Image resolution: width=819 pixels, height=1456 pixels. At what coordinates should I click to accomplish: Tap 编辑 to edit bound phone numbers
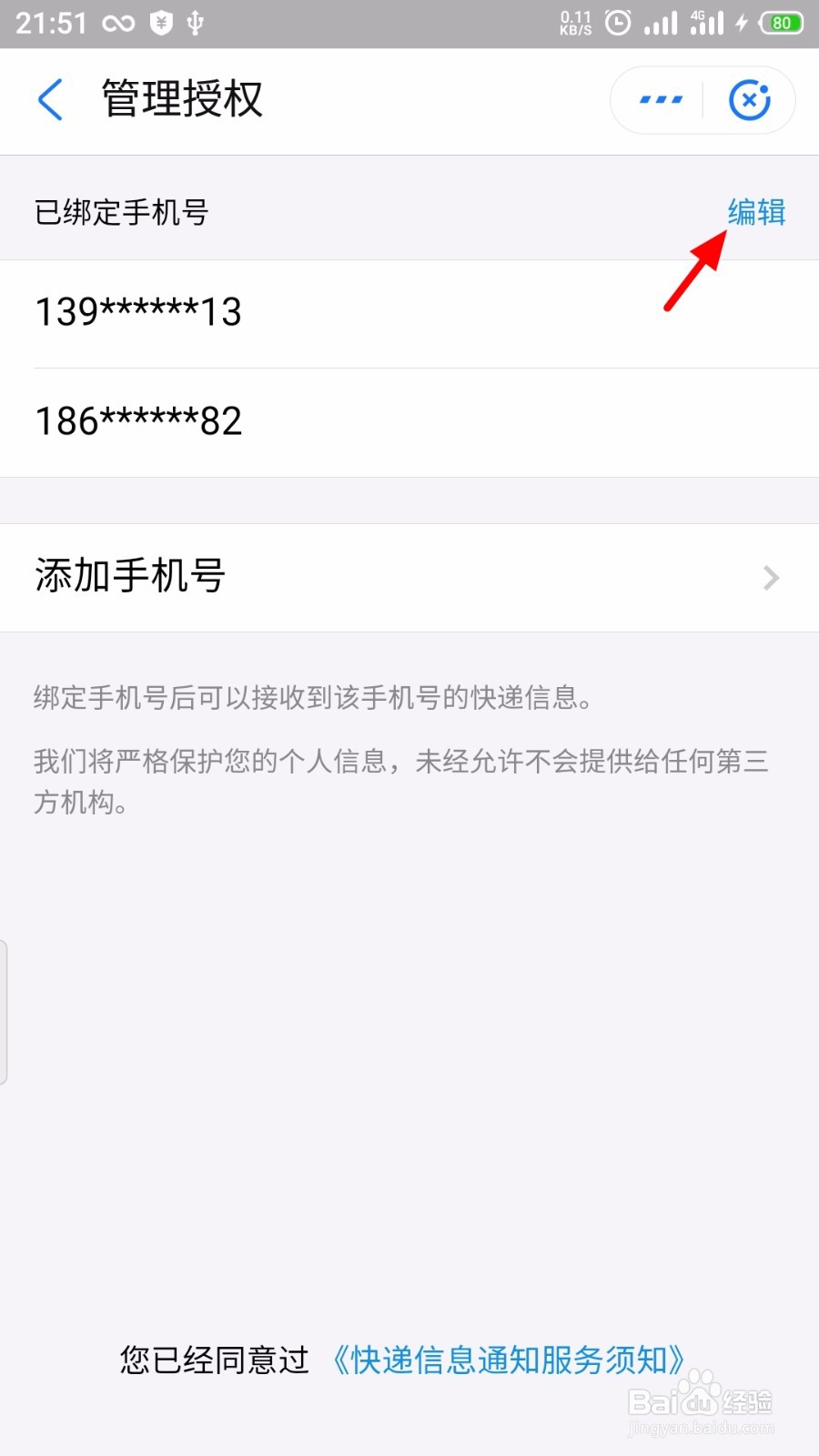click(757, 212)
